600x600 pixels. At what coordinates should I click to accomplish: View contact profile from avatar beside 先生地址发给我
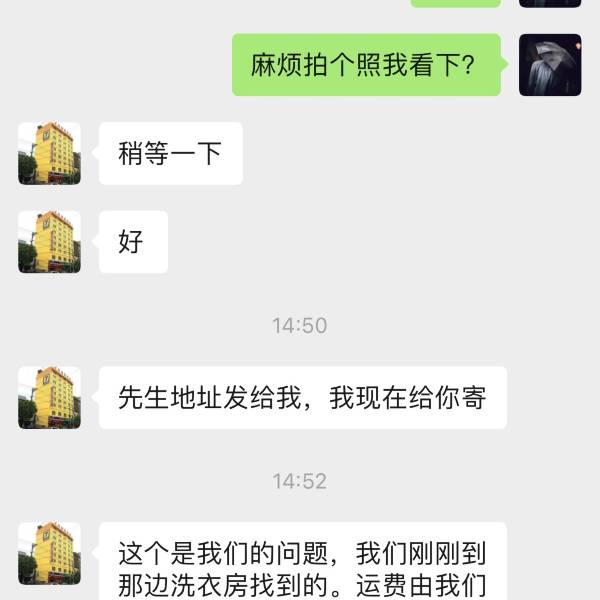point(49,397)
